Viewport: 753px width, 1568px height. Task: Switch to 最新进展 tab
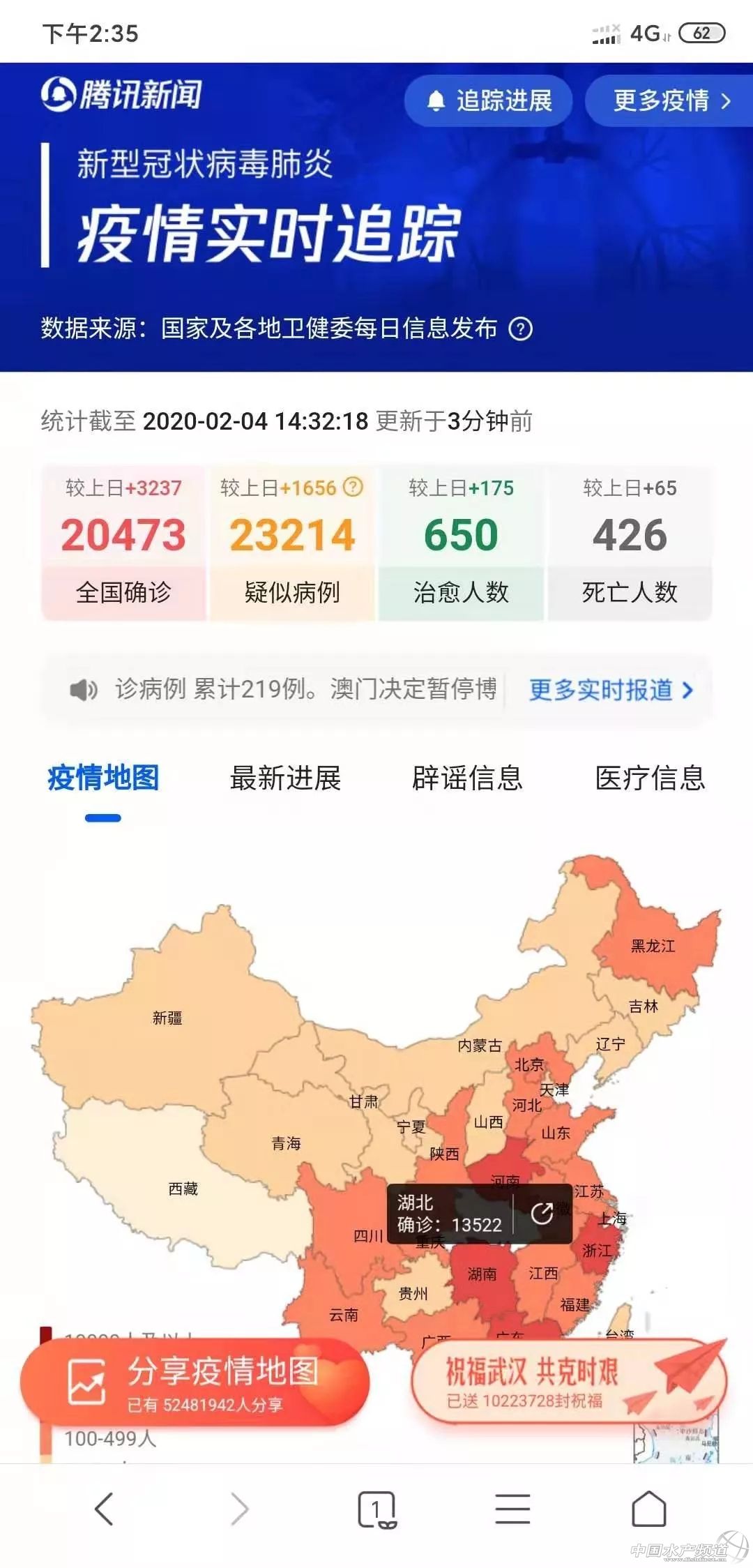coord(285,778)
